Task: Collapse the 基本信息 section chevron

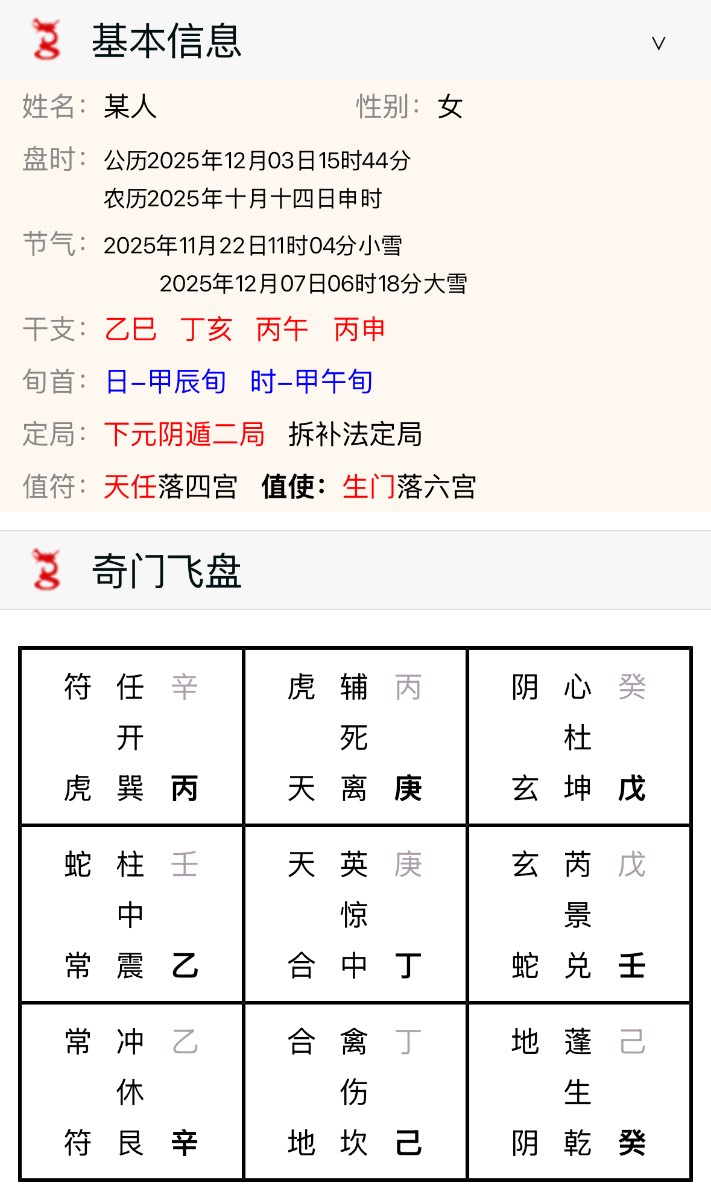Action: [658, 43]
